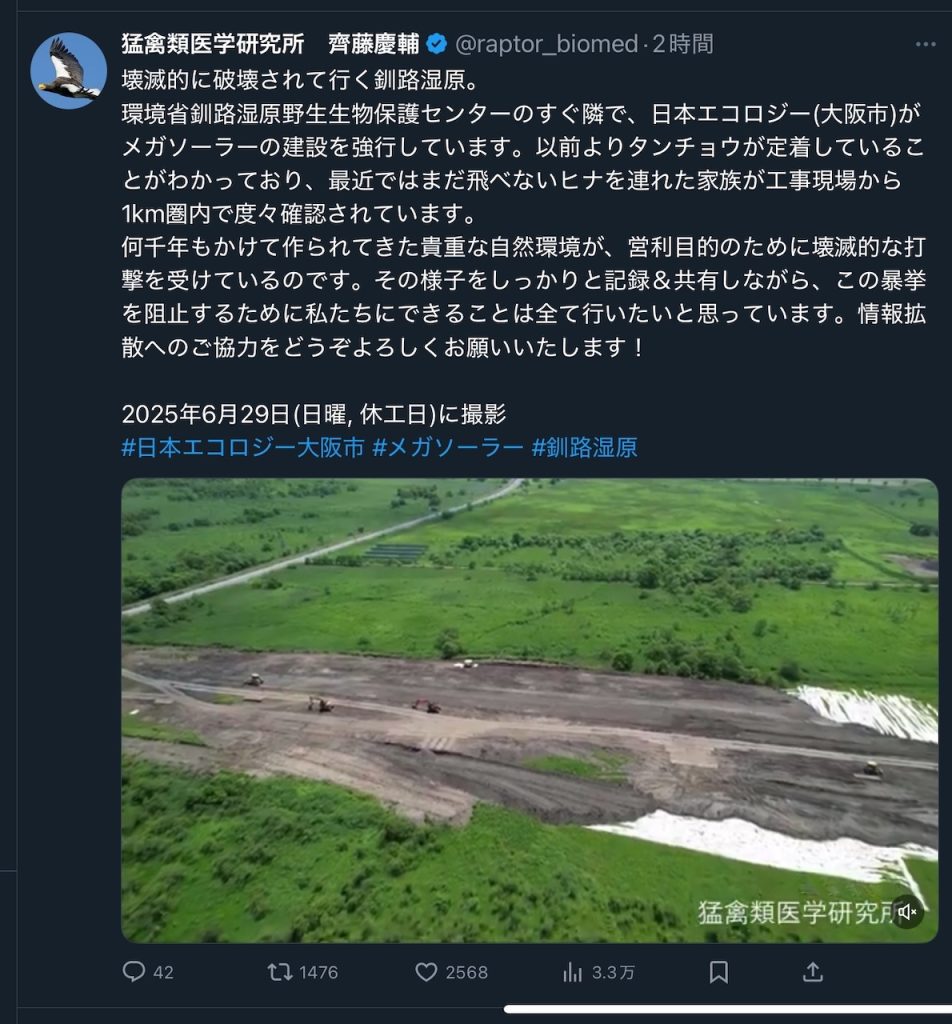Open hashtag #釧路湿原
The image size is (952, 1024).
click(584, 447)
